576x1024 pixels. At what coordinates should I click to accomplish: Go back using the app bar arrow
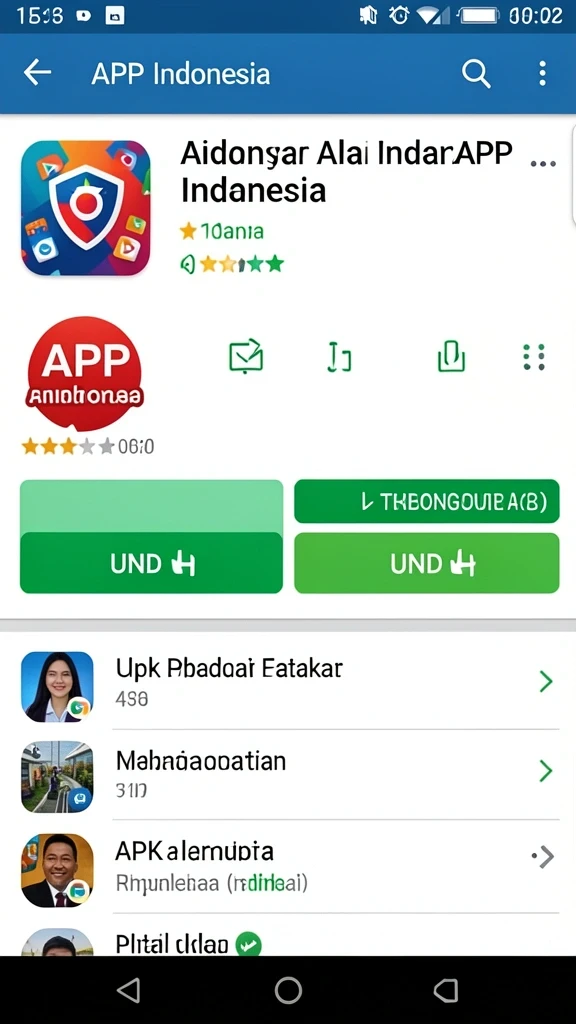click(37, 73)
